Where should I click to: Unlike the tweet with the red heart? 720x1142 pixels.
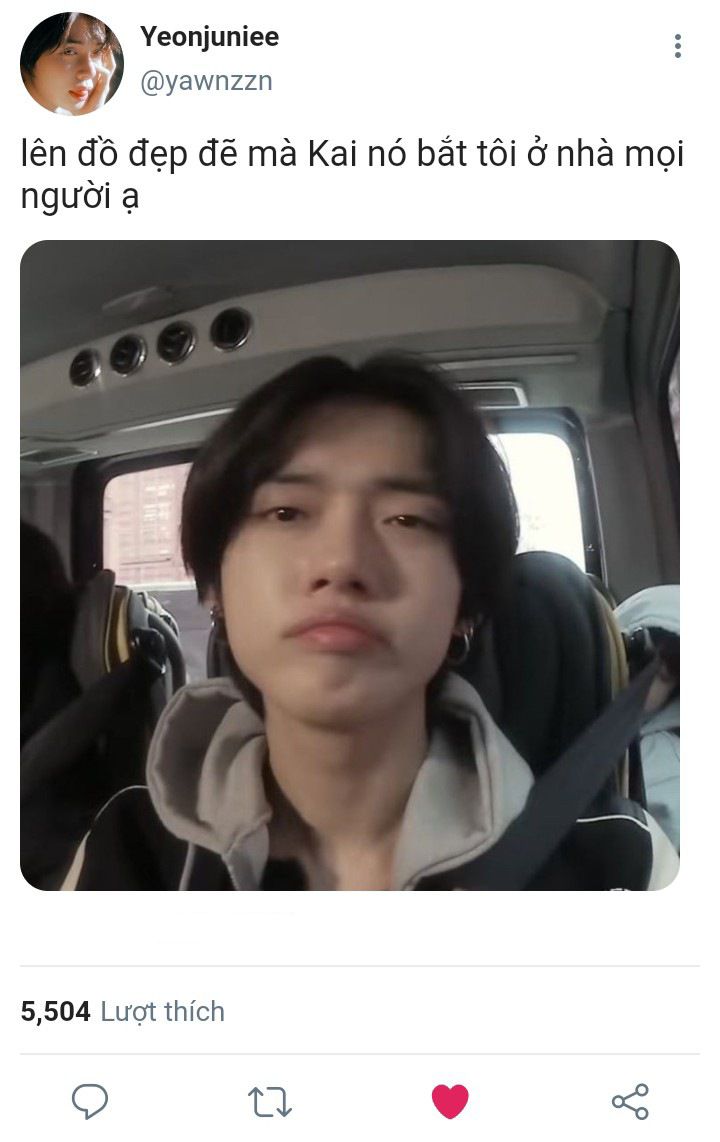[x=450, y=1101]
